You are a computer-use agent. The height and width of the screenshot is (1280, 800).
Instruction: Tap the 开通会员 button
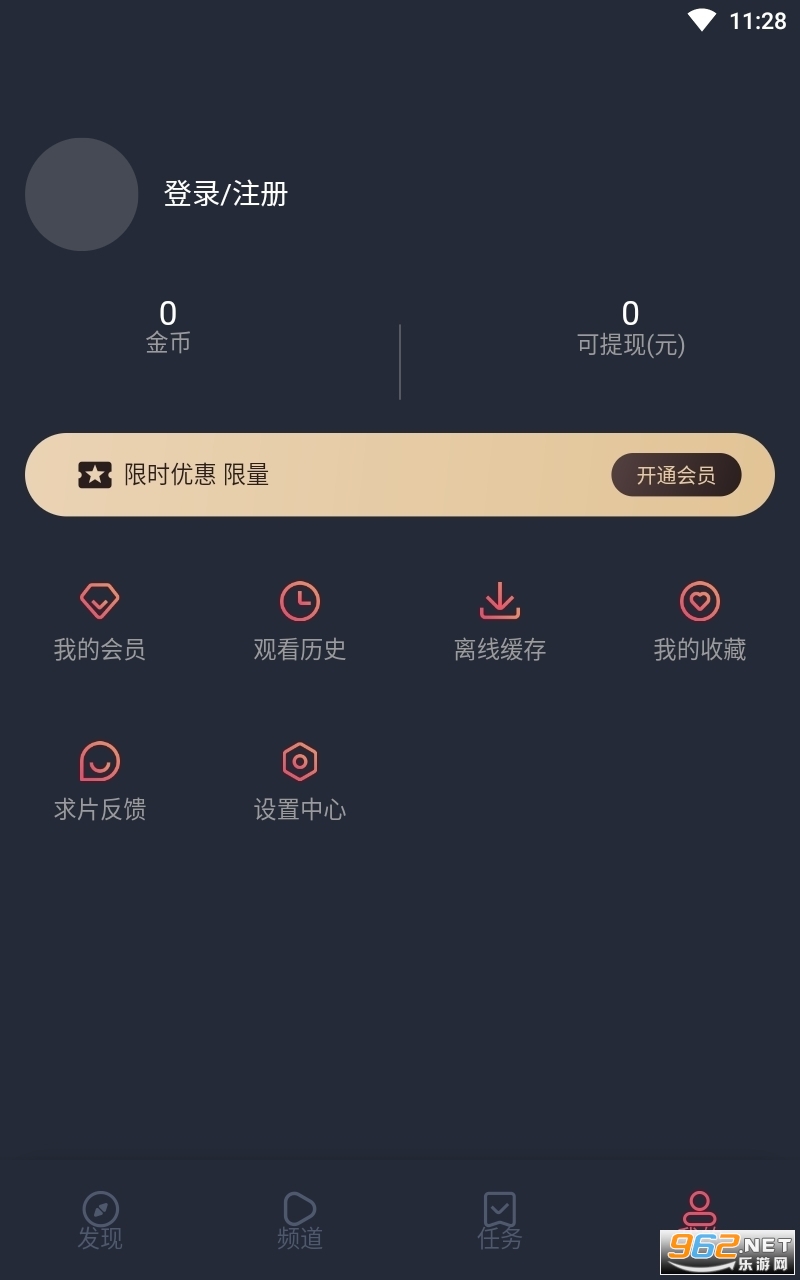(x=676, y=475)
